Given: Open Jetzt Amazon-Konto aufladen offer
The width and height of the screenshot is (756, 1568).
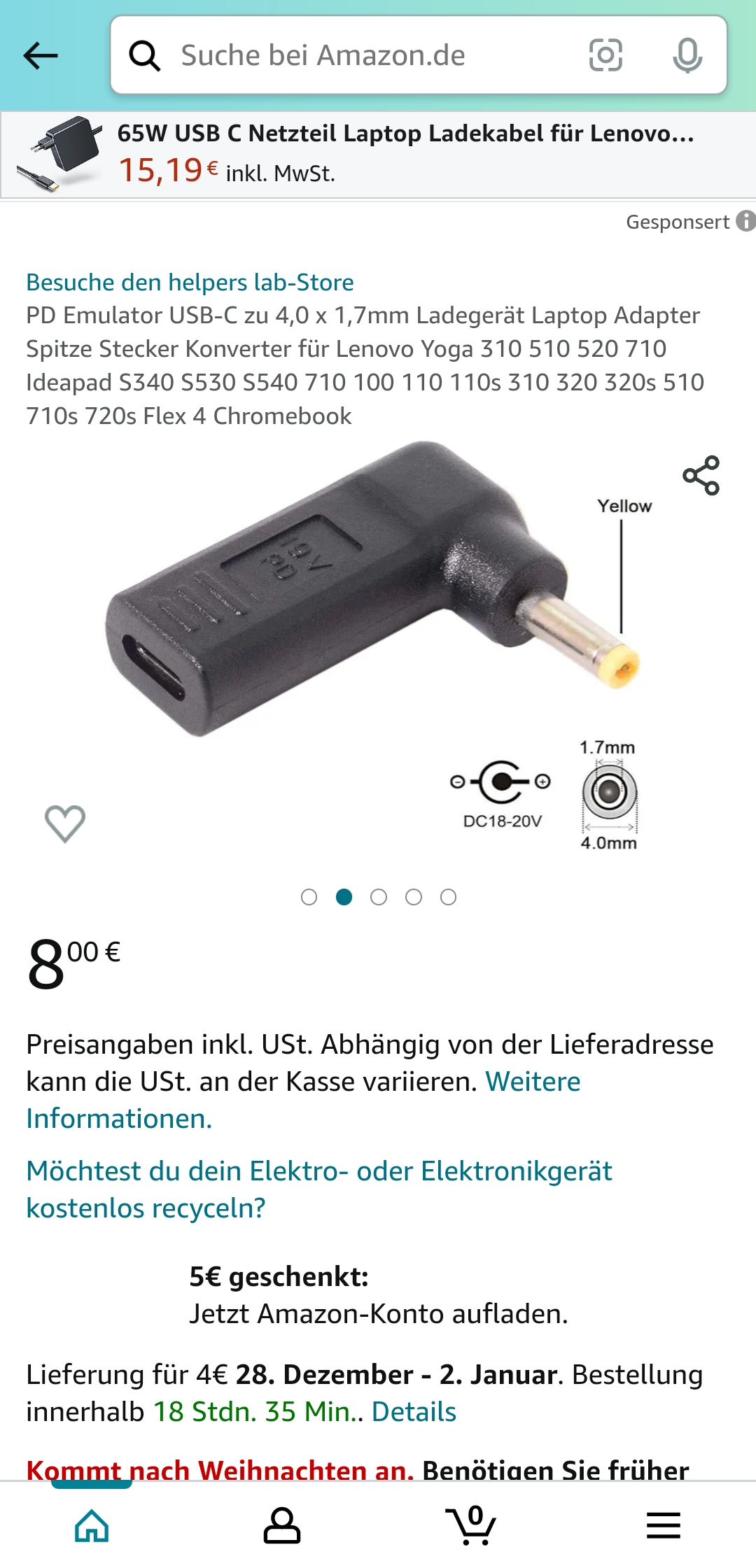Looking at the screenshot, I should [x=378, y=1313].
